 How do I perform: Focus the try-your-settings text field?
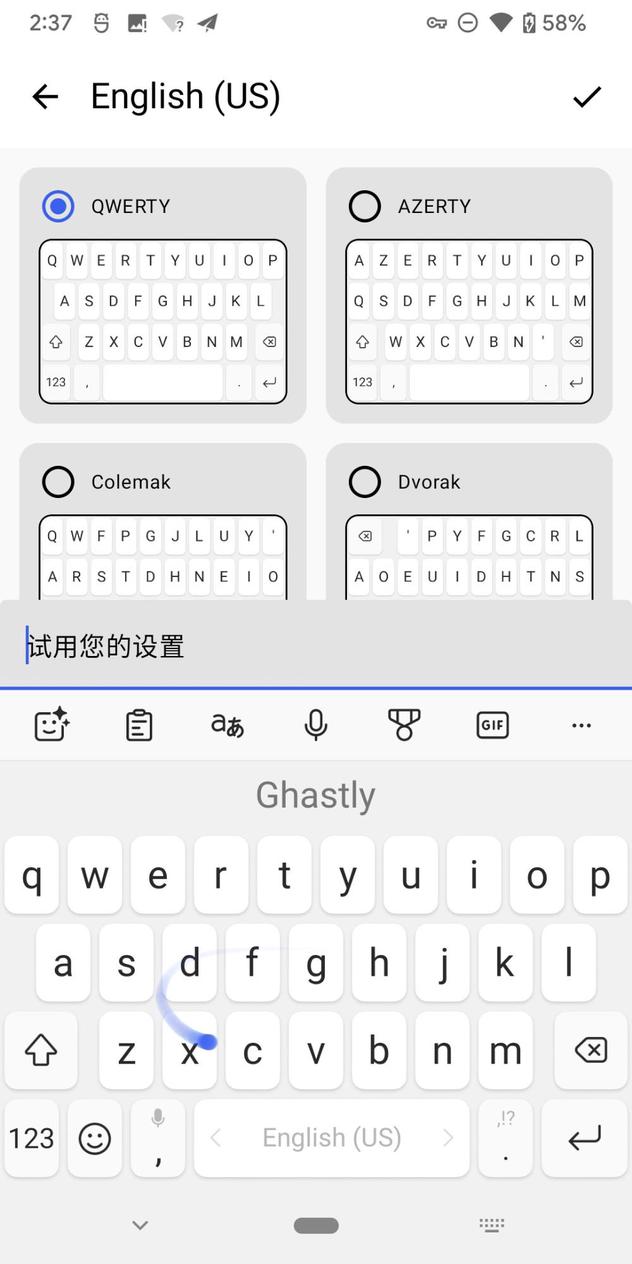pos(316,647)
